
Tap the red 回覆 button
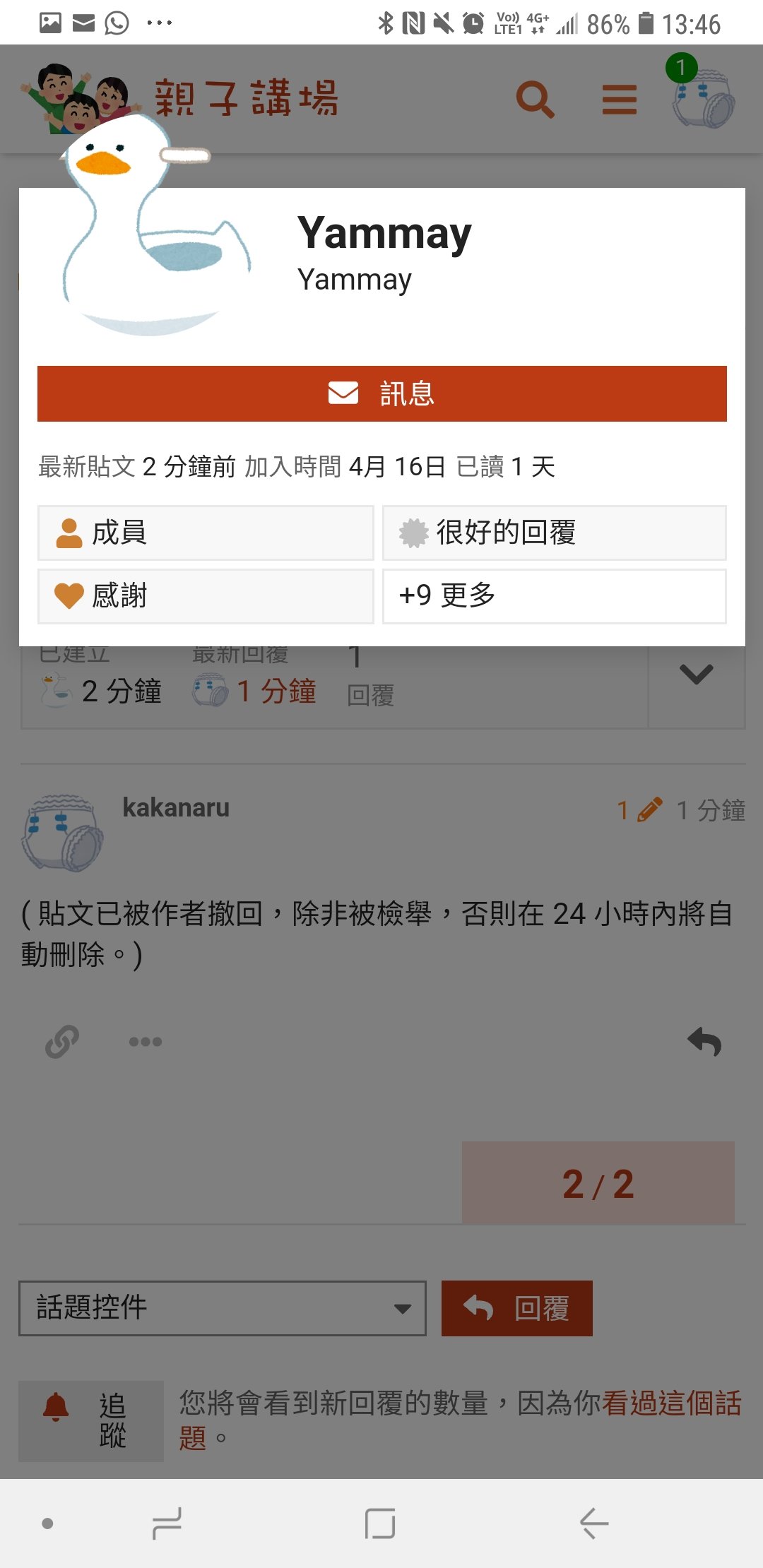pyautogui.click(x=517, y=1308)
